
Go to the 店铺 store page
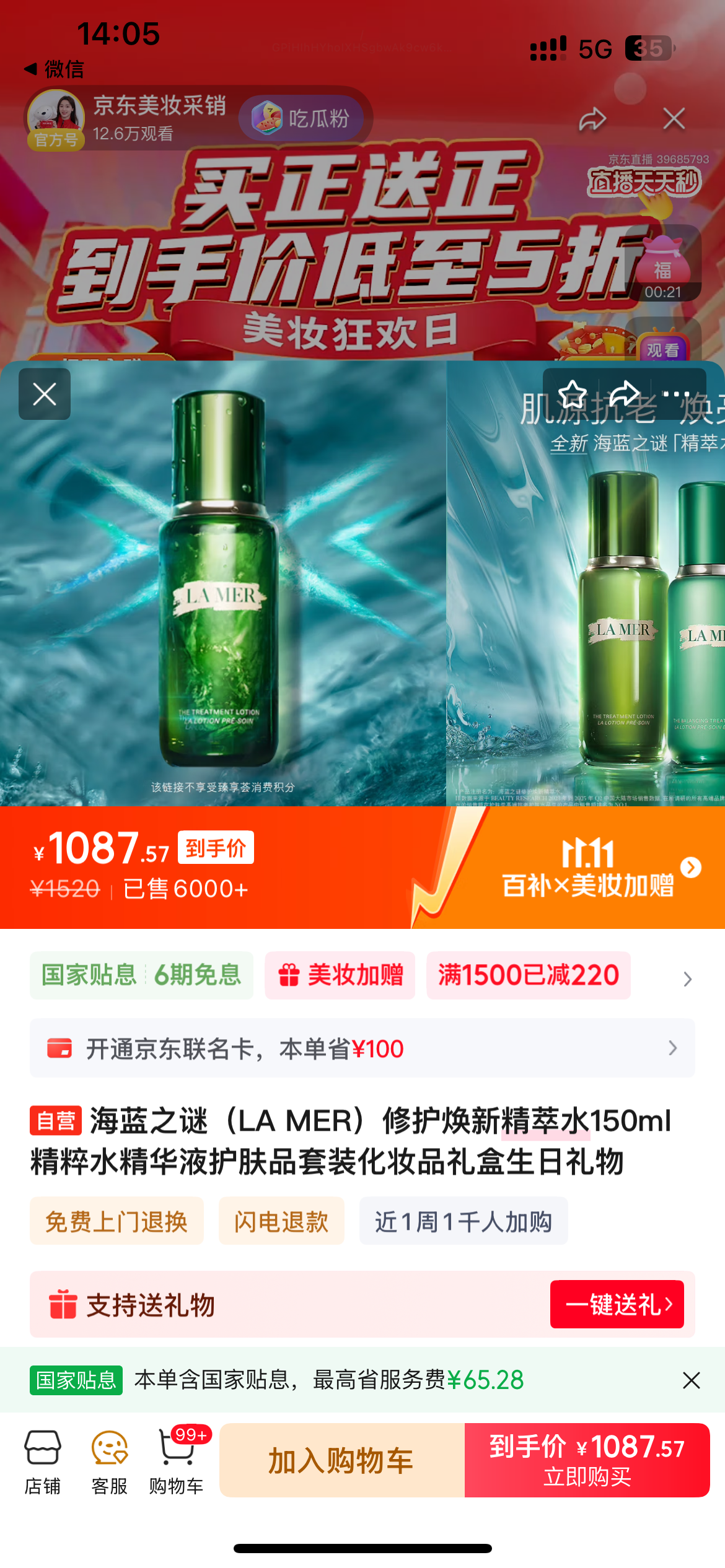tap(43, 1461)
